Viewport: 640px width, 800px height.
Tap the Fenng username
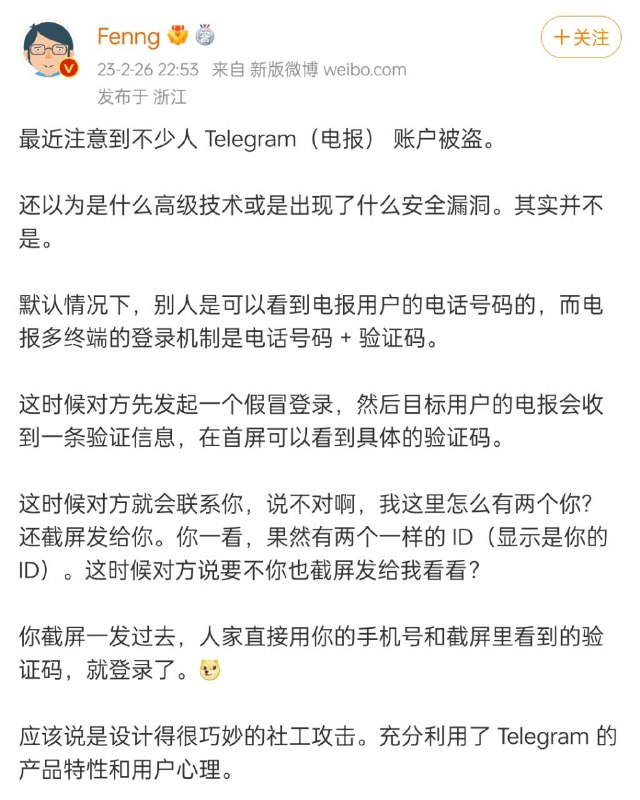(x=128, y=37)
